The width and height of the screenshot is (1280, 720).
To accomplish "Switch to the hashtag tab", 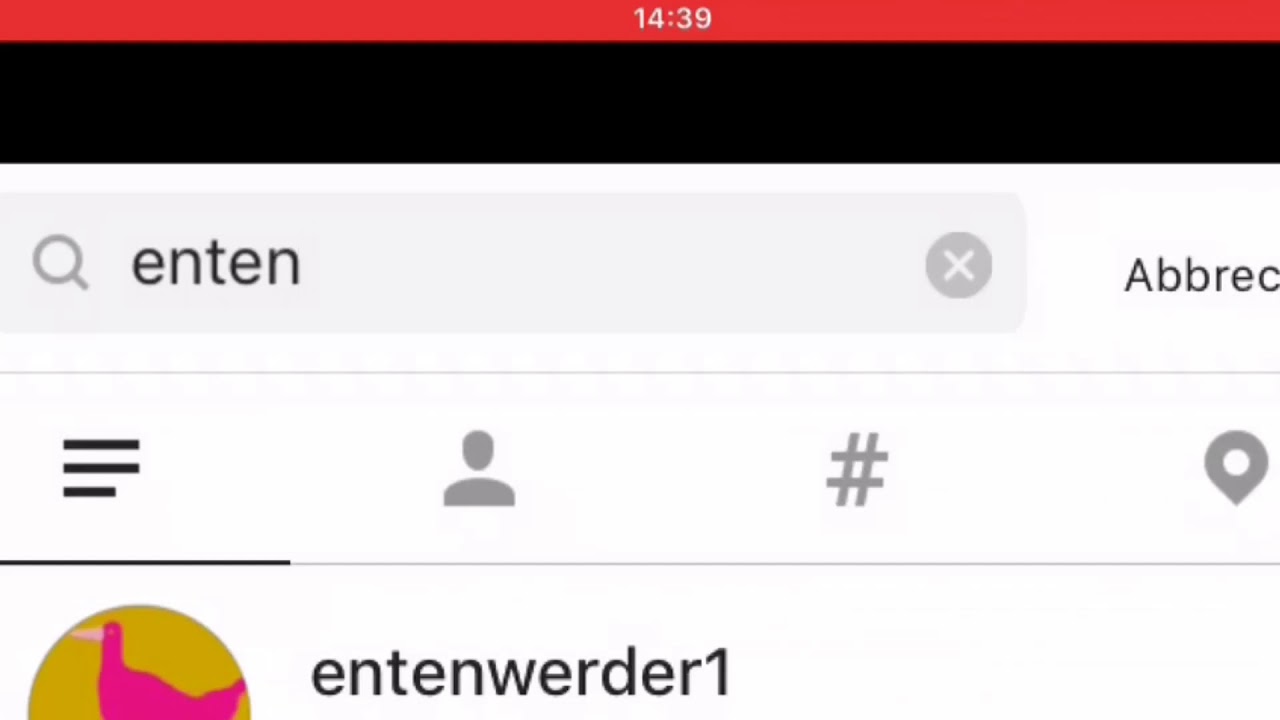I will click(x=857, y=468).
